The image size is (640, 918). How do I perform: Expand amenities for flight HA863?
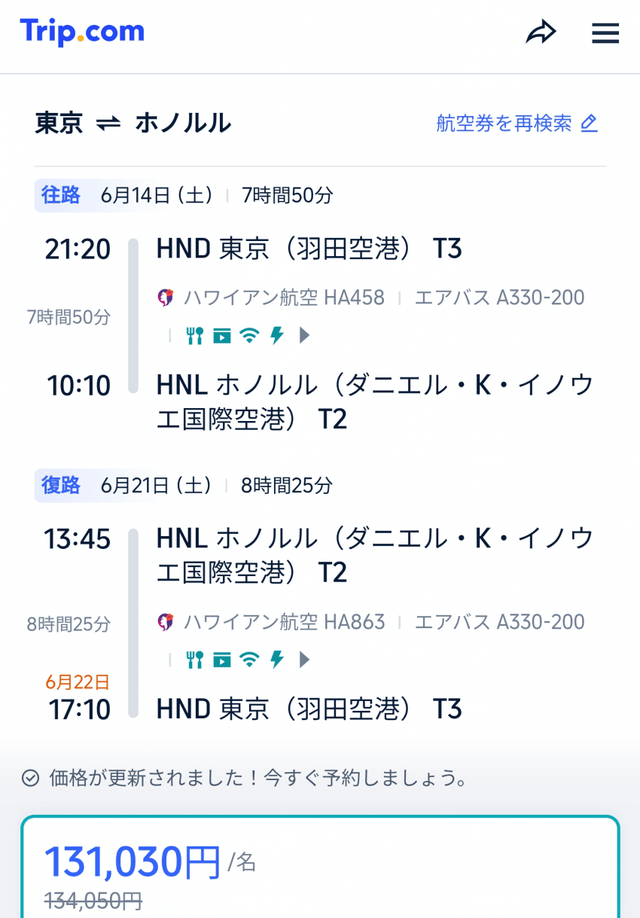click(x=305, y=659)
